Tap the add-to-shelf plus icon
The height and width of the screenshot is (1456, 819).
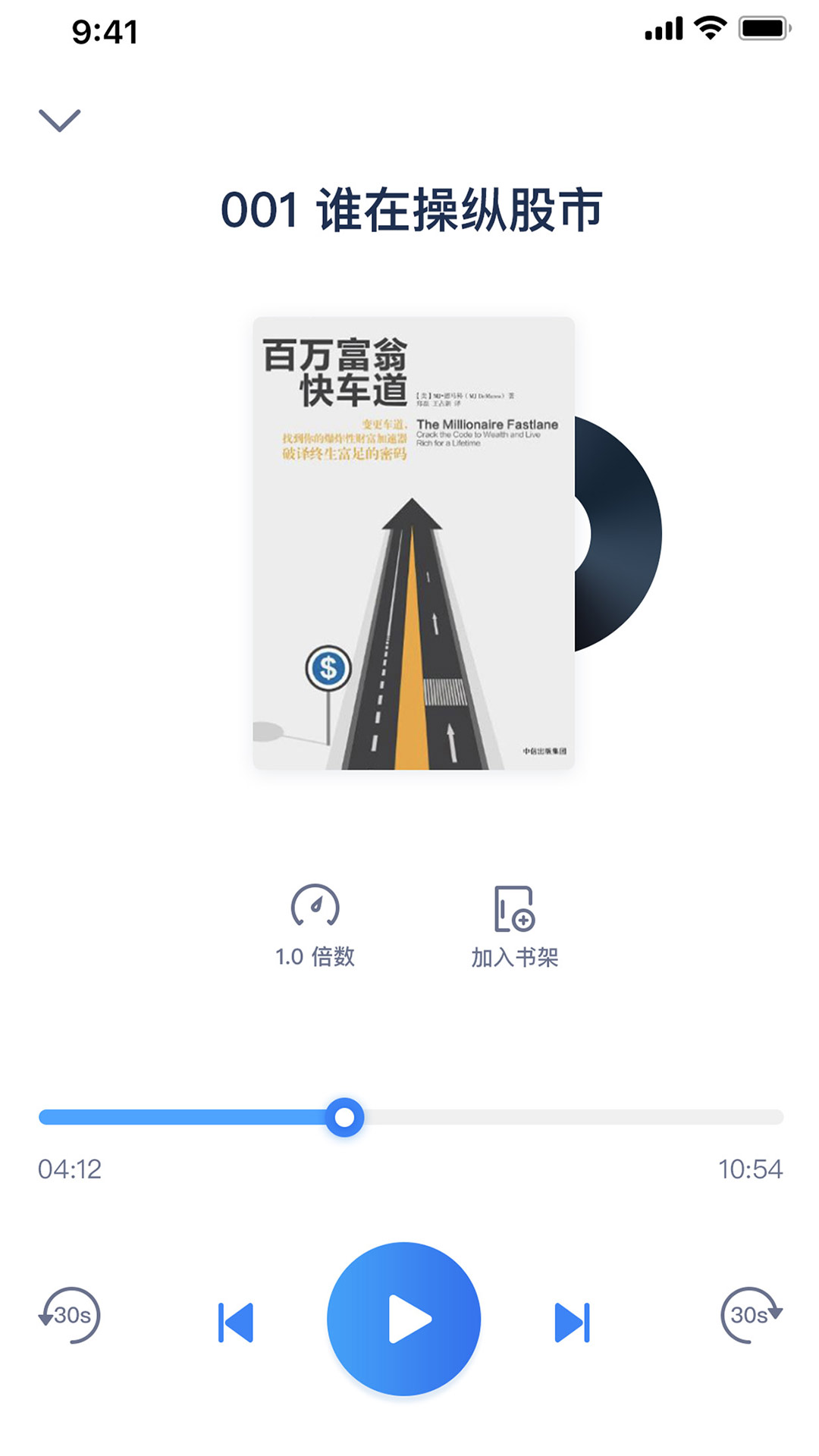[x=523, y=921]
